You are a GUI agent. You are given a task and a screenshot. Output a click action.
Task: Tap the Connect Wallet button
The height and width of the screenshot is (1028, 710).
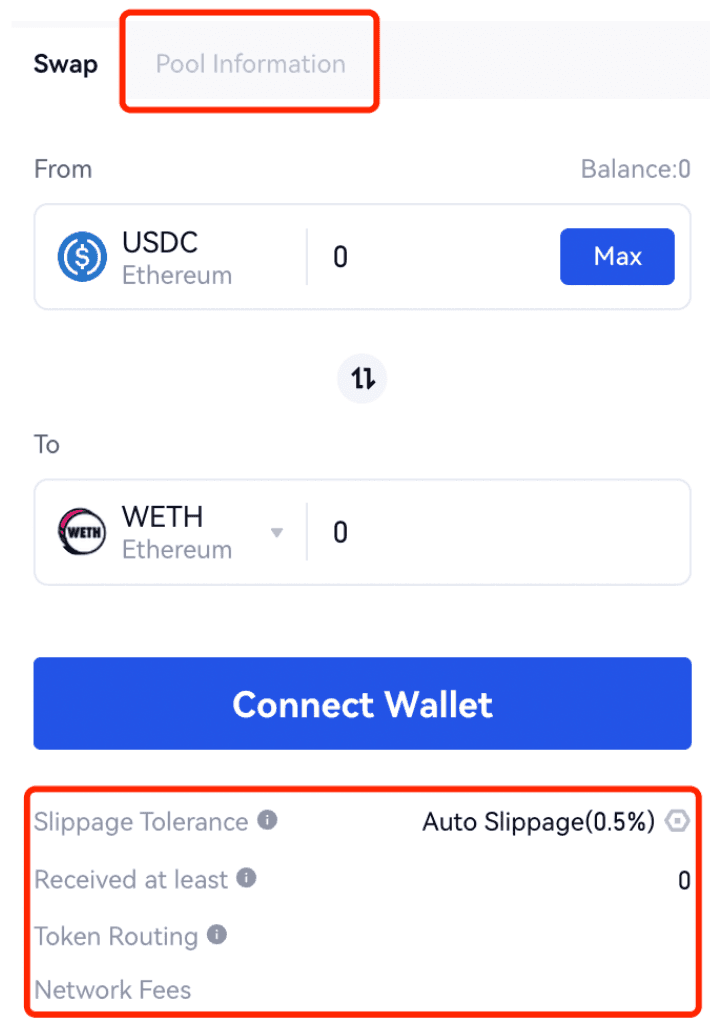pos(362,704)
